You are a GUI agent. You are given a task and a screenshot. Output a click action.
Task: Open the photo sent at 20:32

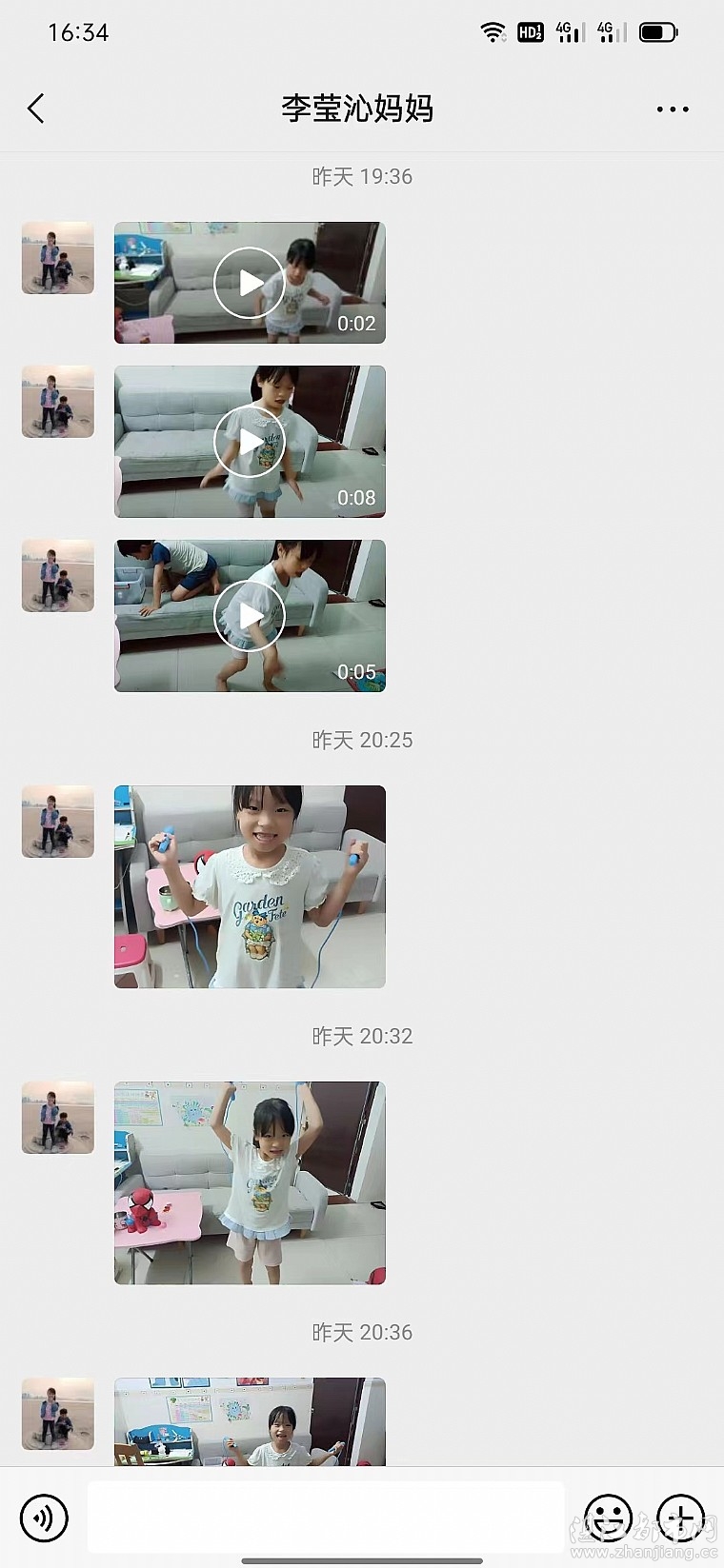pyautogui.click(x=250, y=1182)
